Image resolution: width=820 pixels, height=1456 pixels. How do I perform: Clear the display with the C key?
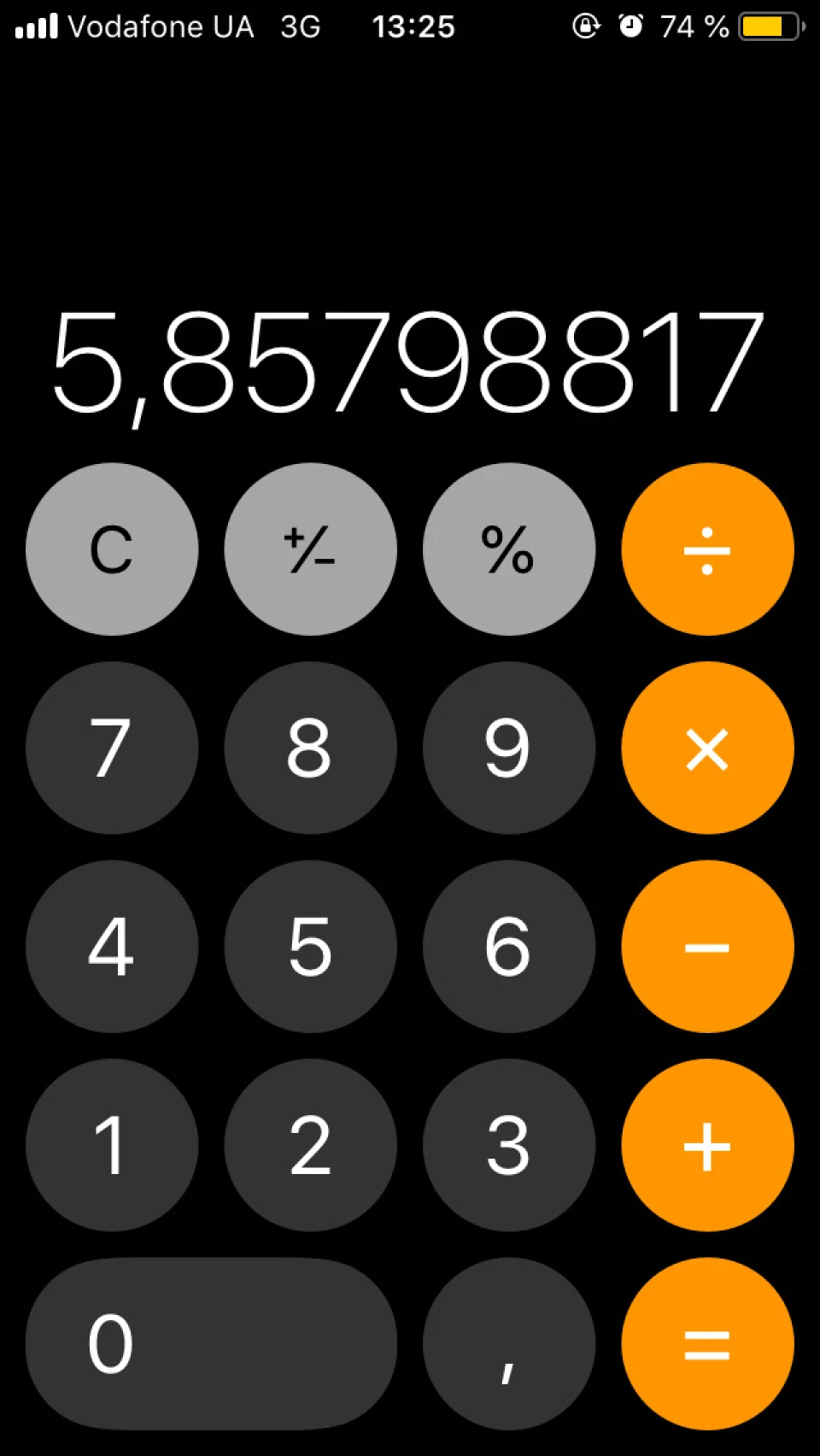(112, 549)
